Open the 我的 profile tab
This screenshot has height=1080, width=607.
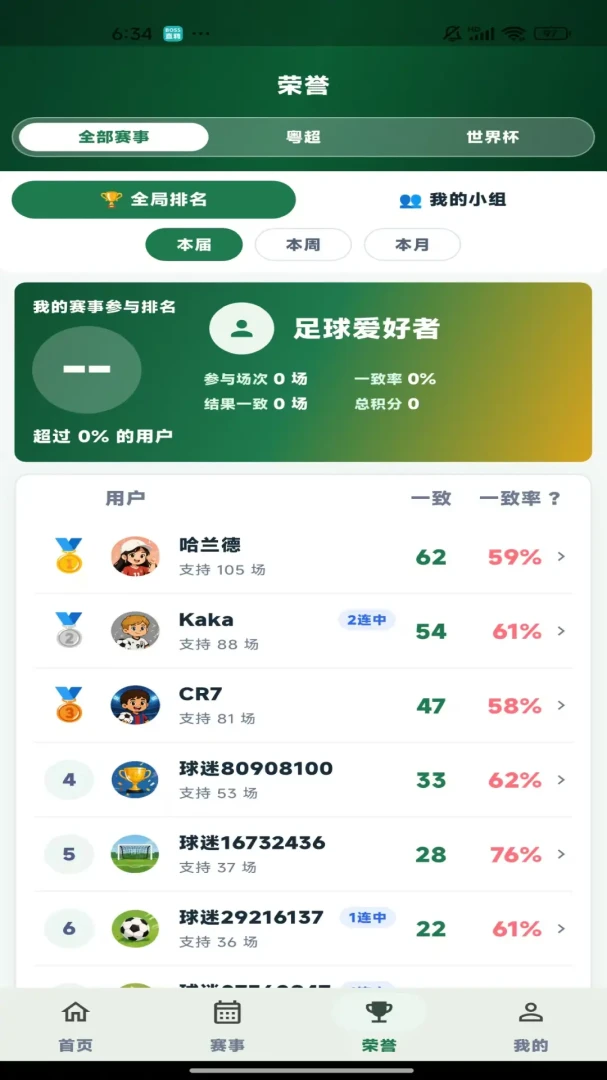[531, 1026]
